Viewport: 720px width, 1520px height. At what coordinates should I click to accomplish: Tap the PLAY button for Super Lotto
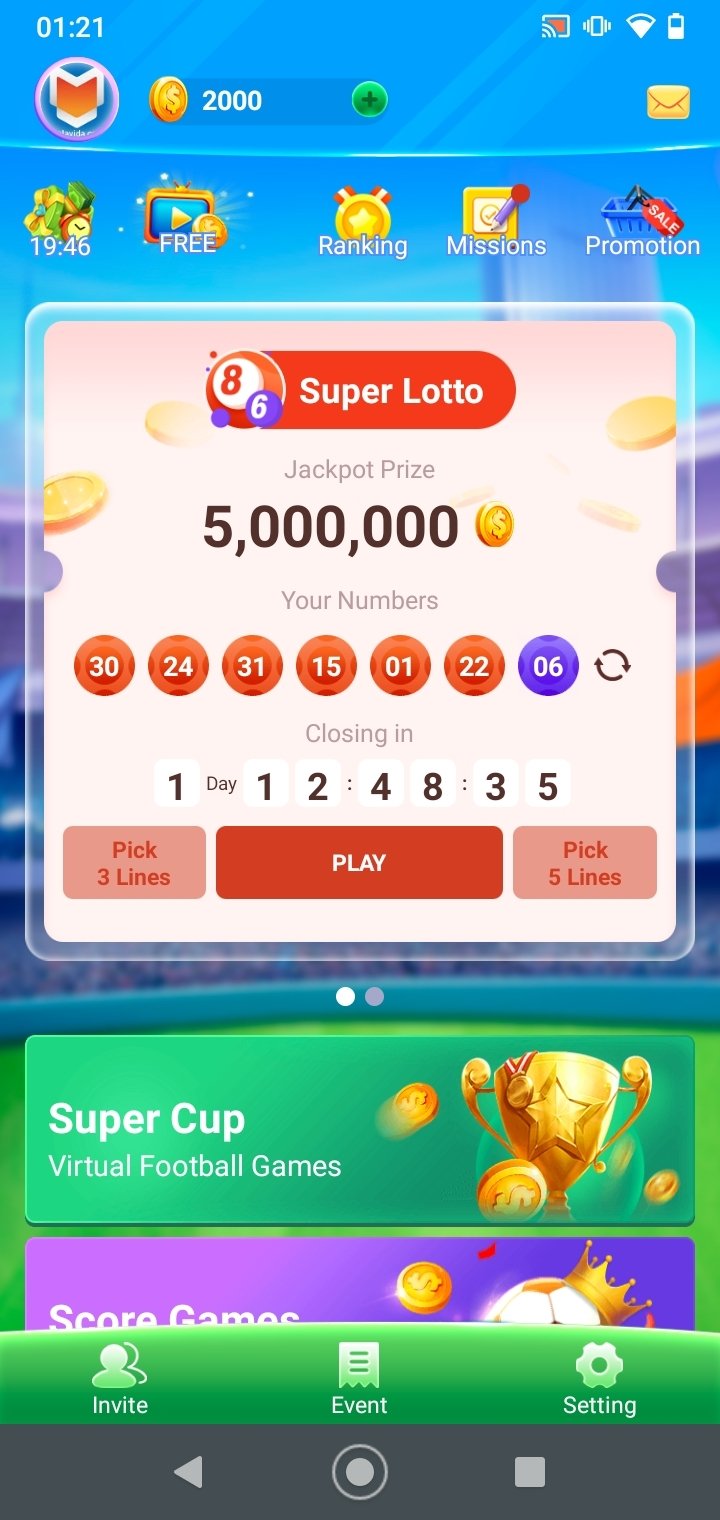pyautogui.click(x=359, y=863)
